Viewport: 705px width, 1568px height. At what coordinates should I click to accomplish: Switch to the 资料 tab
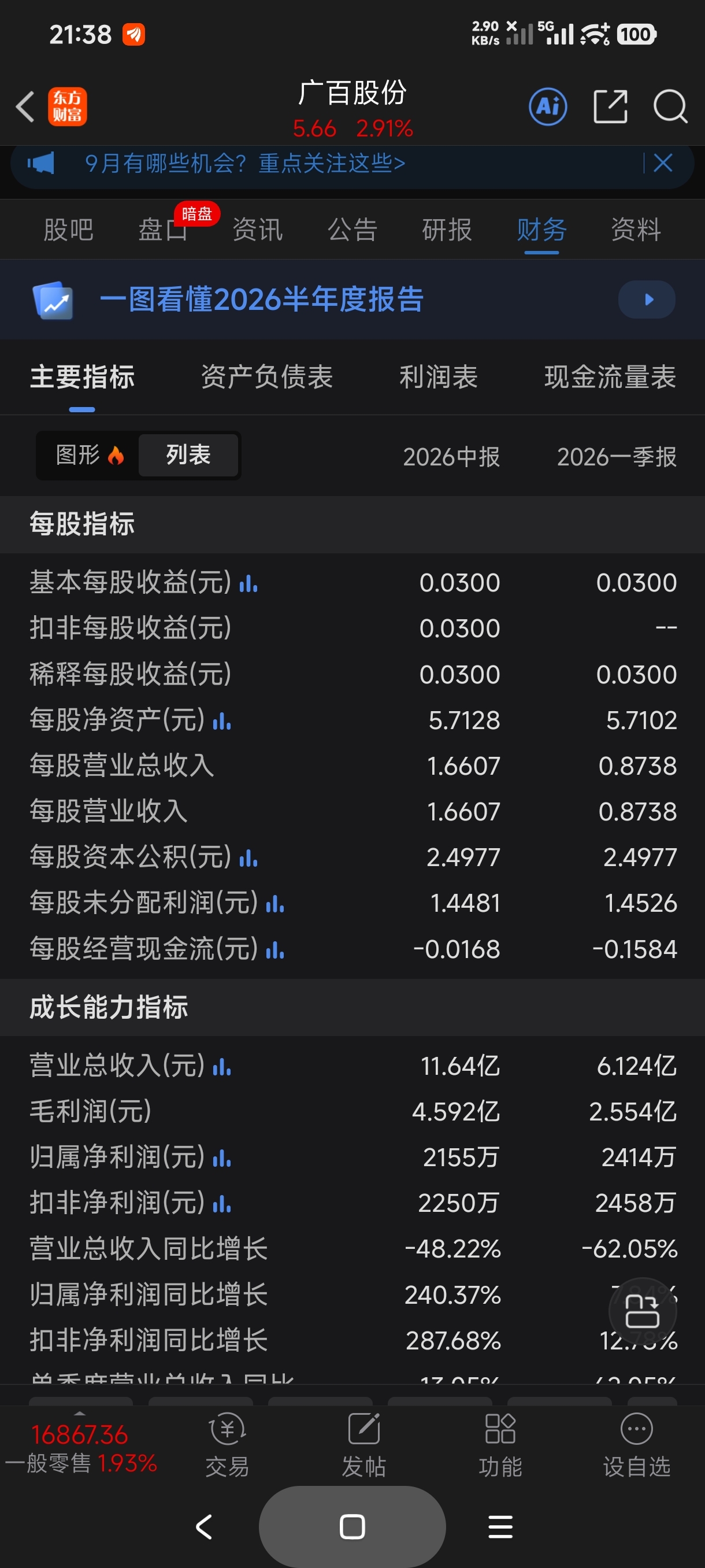636,230
